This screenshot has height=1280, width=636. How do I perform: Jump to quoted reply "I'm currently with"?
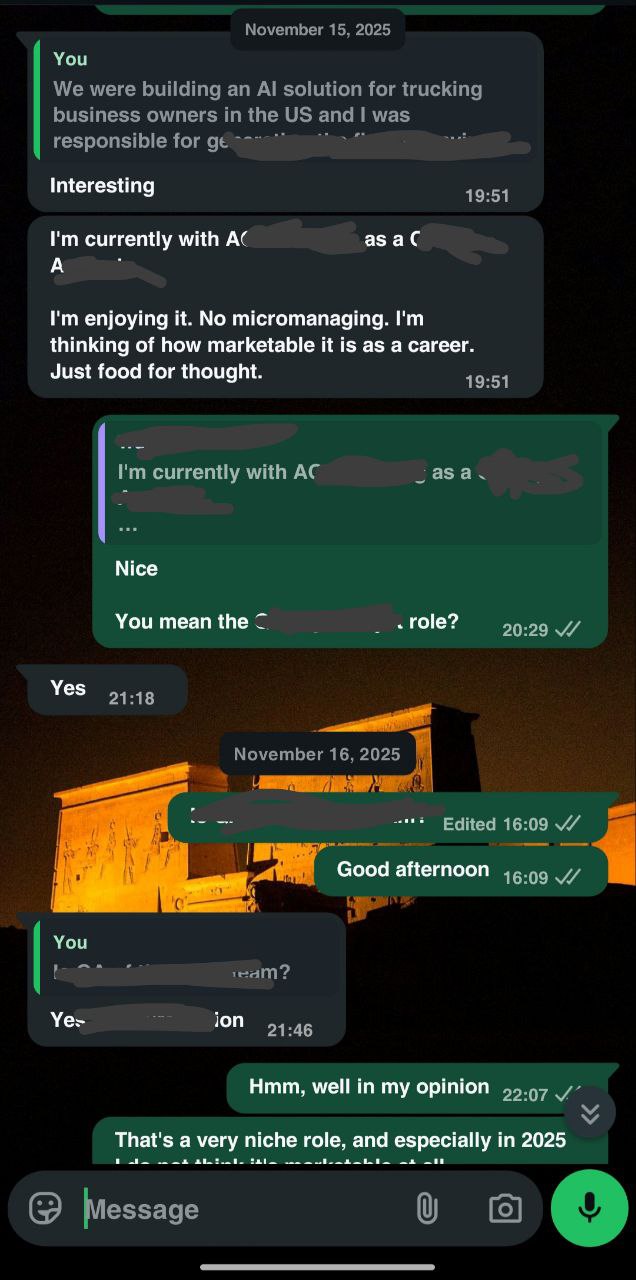[350, 483]
